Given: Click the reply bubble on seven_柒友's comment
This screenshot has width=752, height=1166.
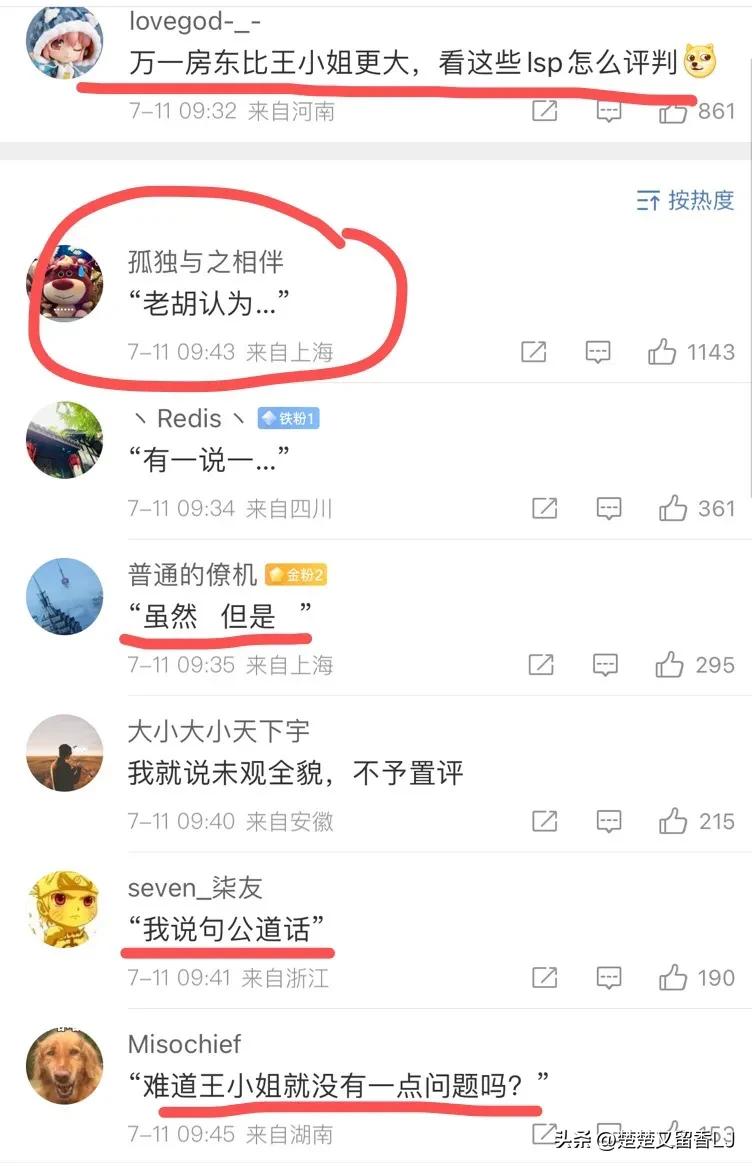Looking at the screenshot, I should (608, 977).
